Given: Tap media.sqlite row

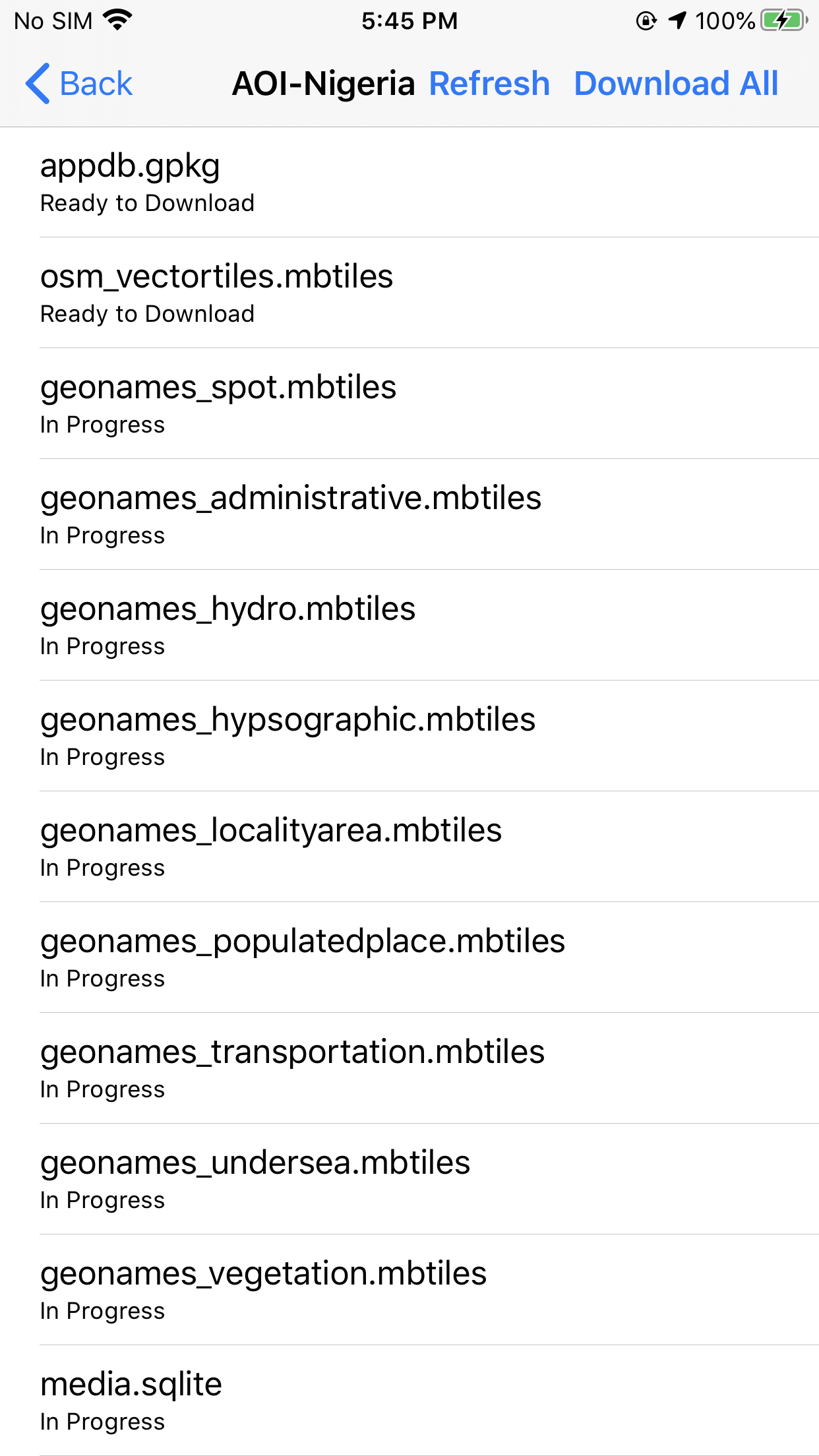Looking at the screenshot, I should pyautogui.click(x=409, y=1401).
